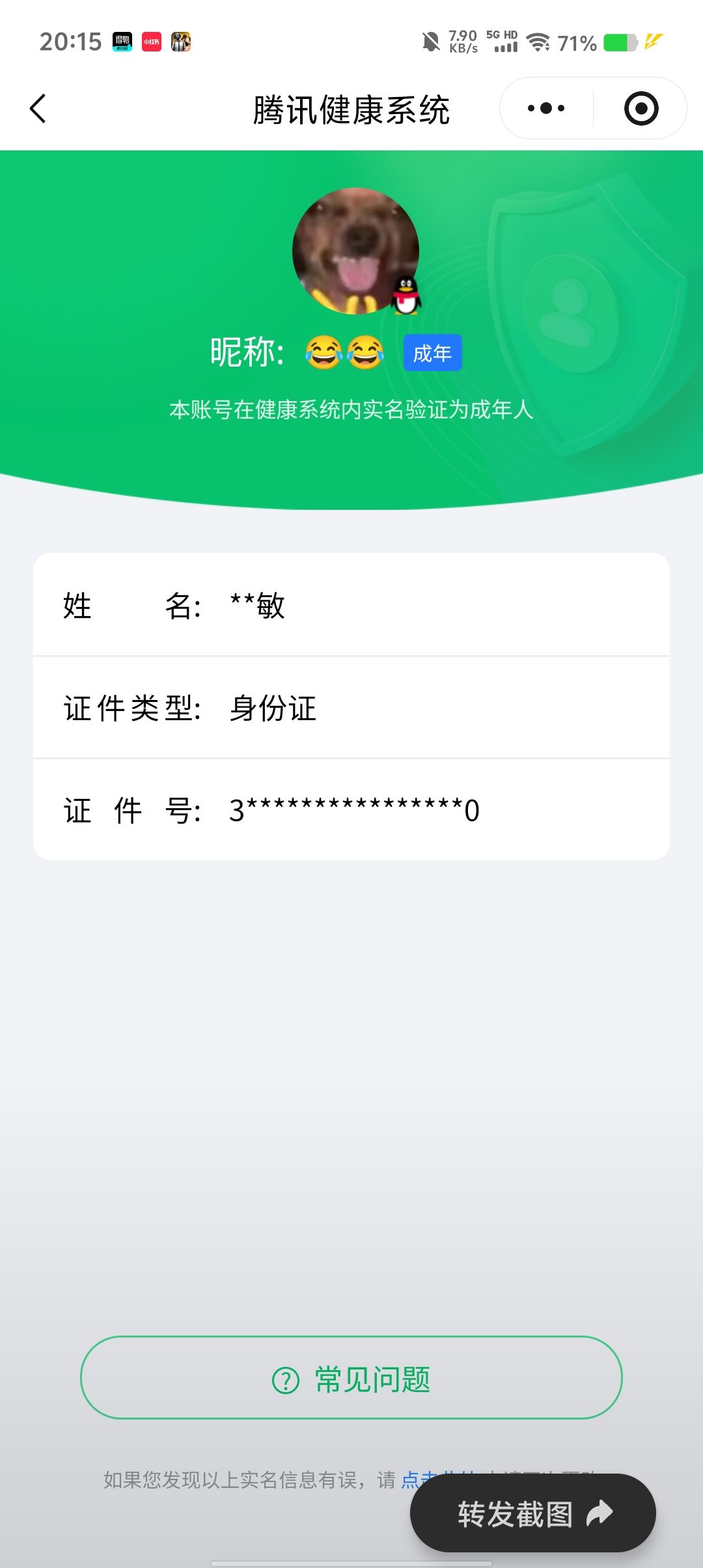The width and height of the screenshot is (703, 1568).
Task: Tap the charging lightning indicator
Action: [651, 41]
